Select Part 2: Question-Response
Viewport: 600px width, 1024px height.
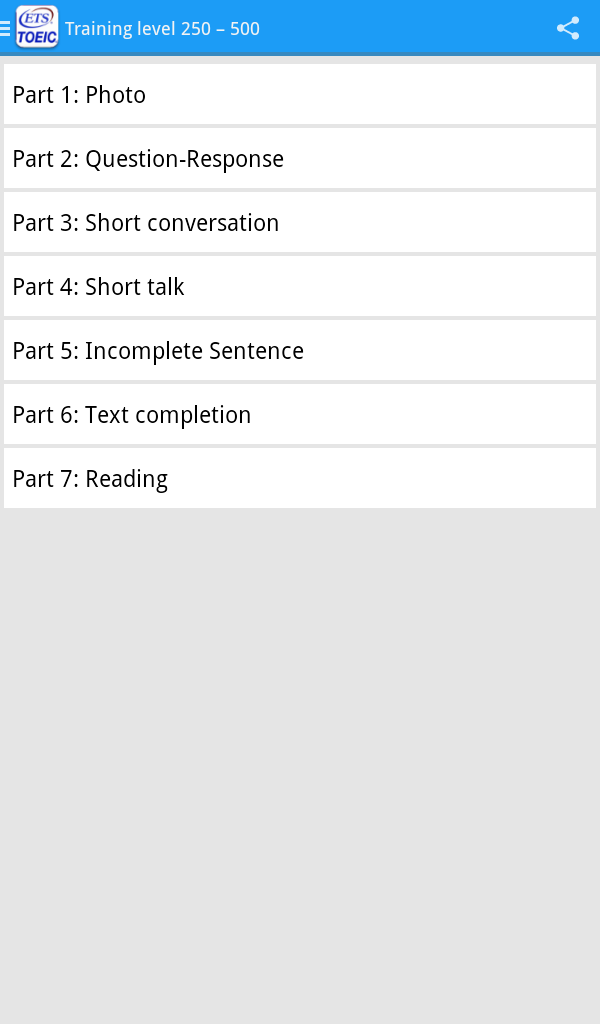(x=300, y=158)
